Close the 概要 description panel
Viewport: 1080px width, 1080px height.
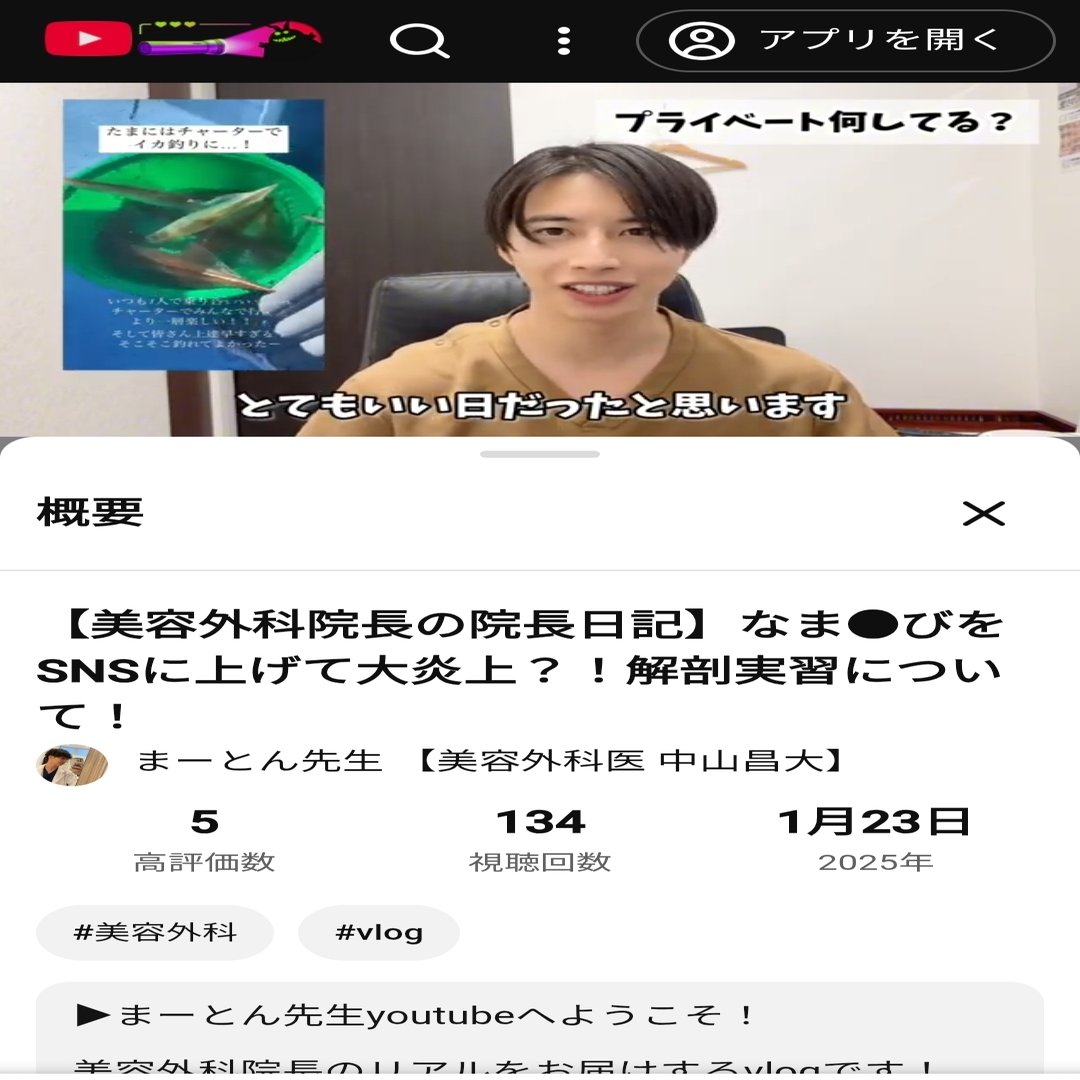point(983,513)
